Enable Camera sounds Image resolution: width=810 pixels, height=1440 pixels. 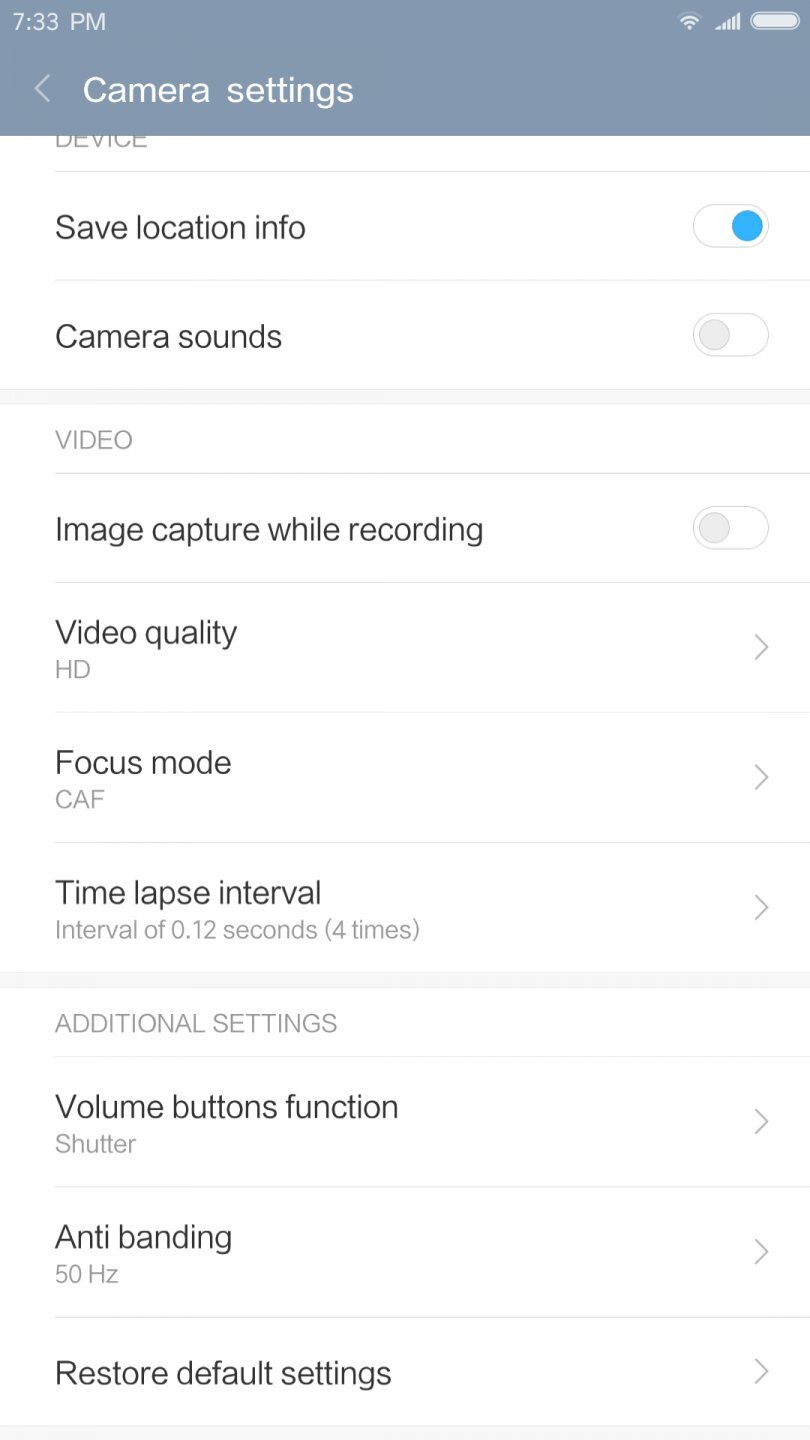pos(731,335)
